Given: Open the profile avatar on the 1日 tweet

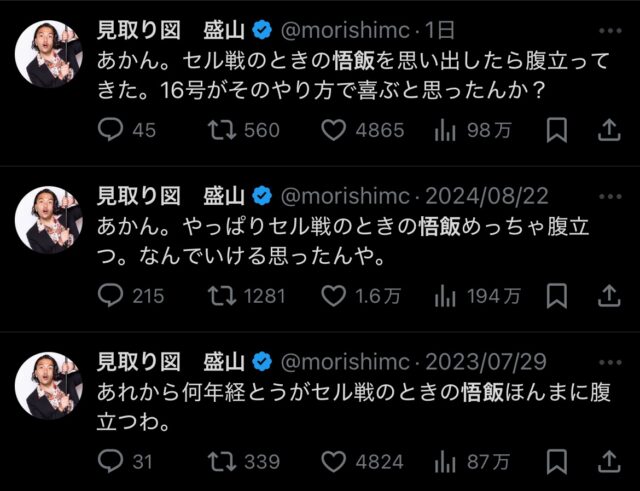Looking at the screenshot, I should pyautogui.click(x=49, y=52).
